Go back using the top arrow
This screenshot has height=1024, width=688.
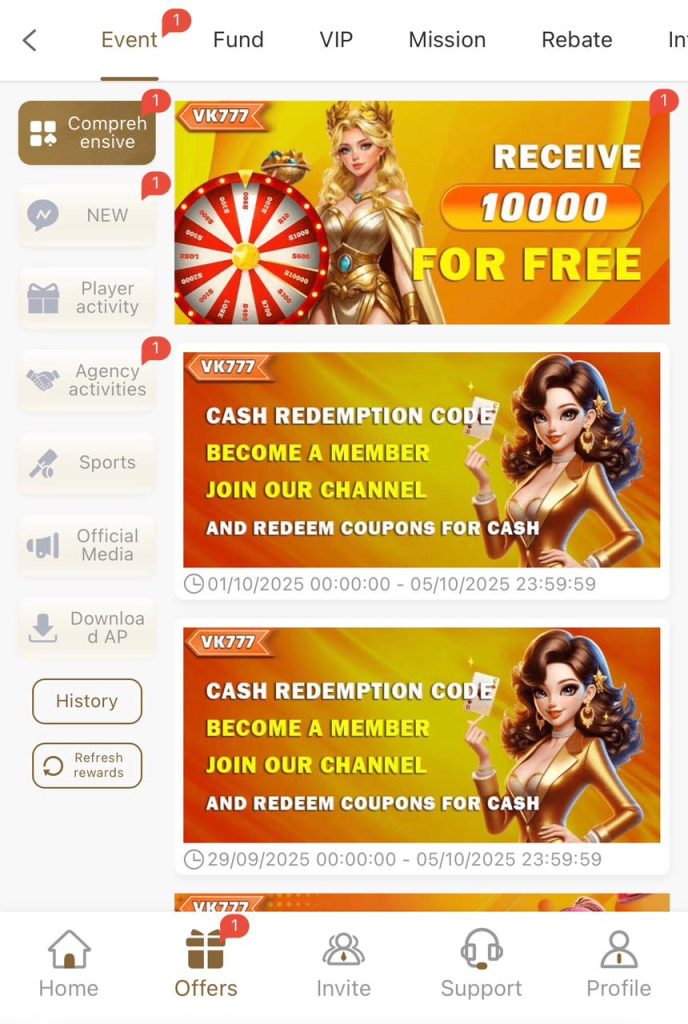point(30,40)
